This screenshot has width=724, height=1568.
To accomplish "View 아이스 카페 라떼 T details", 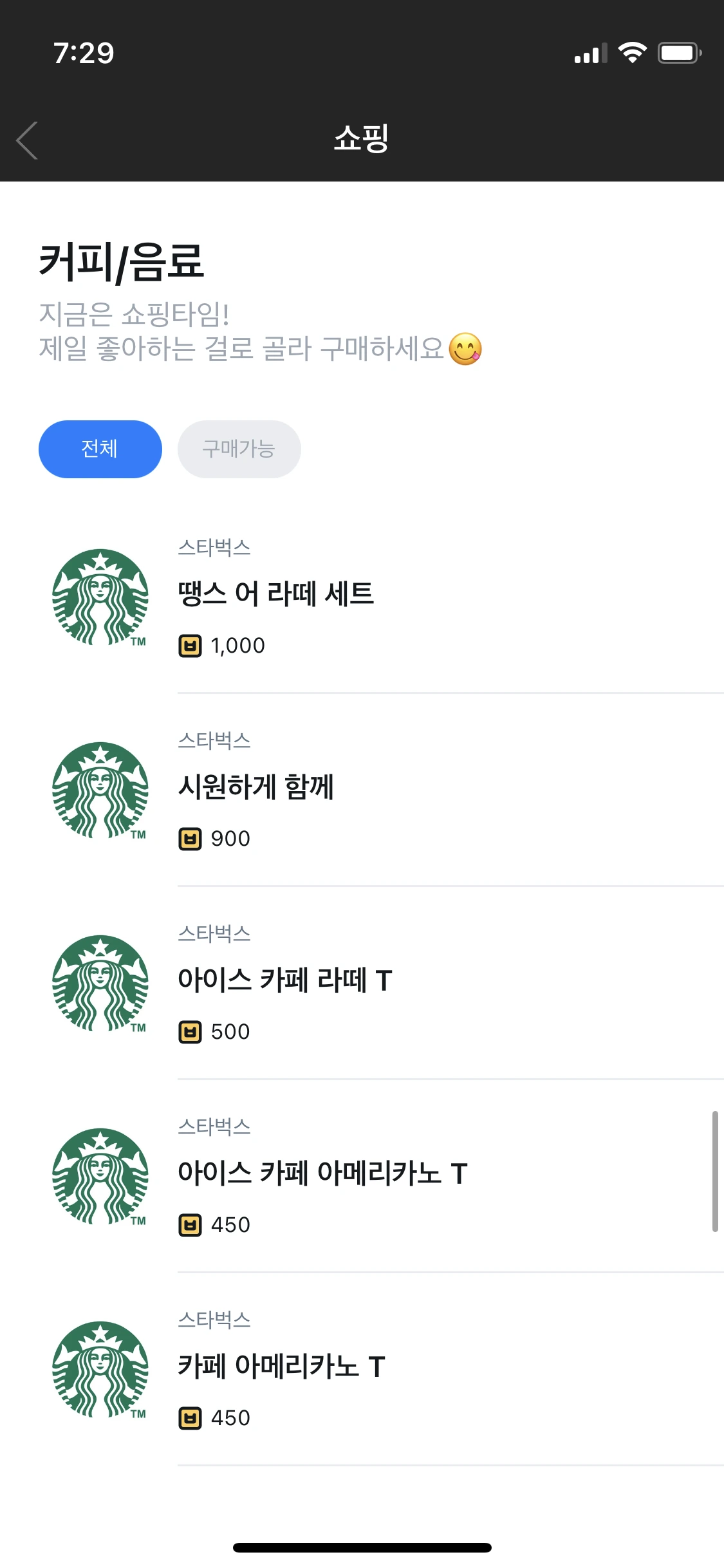I will coord(284,980).
